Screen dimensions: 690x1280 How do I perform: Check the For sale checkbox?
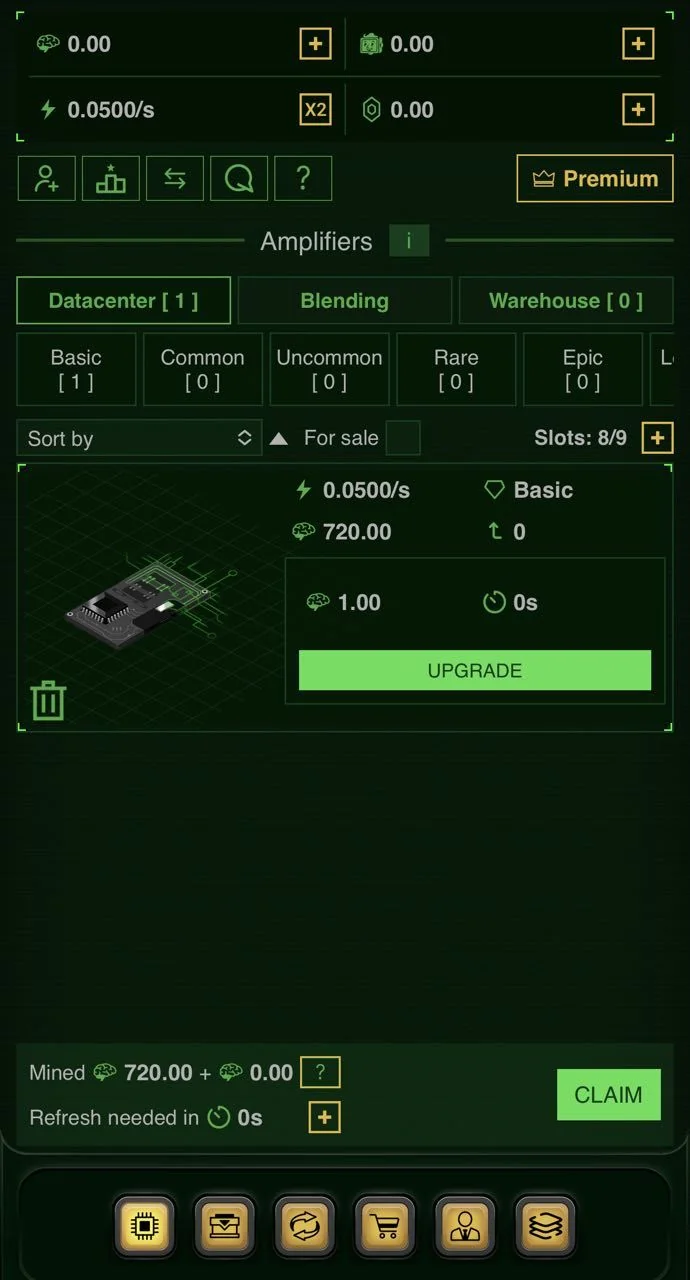[x=403, y=438]
